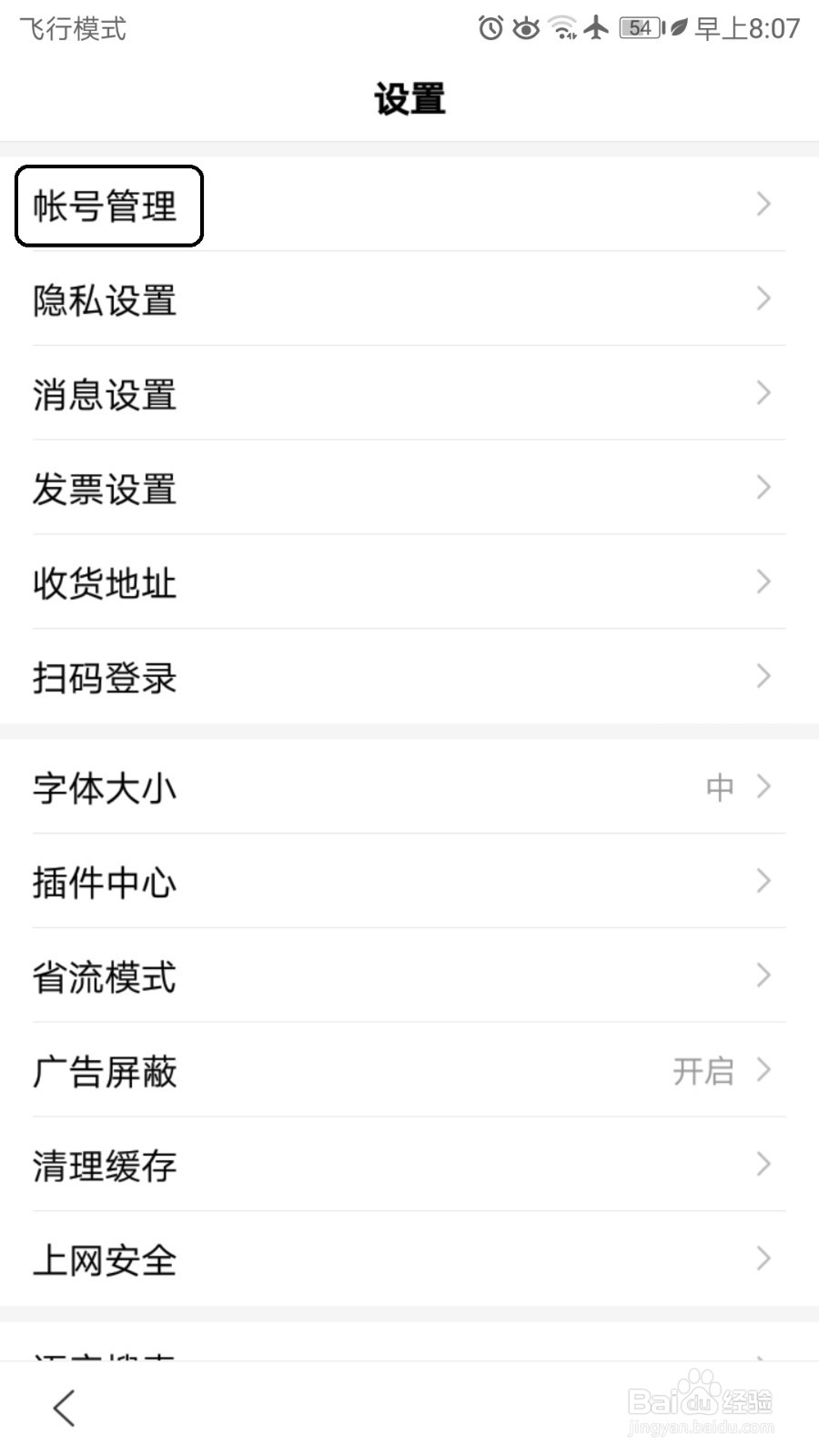Open 扫码登录 scan login
The image size is (819, 1456).
tap(409, 676)
